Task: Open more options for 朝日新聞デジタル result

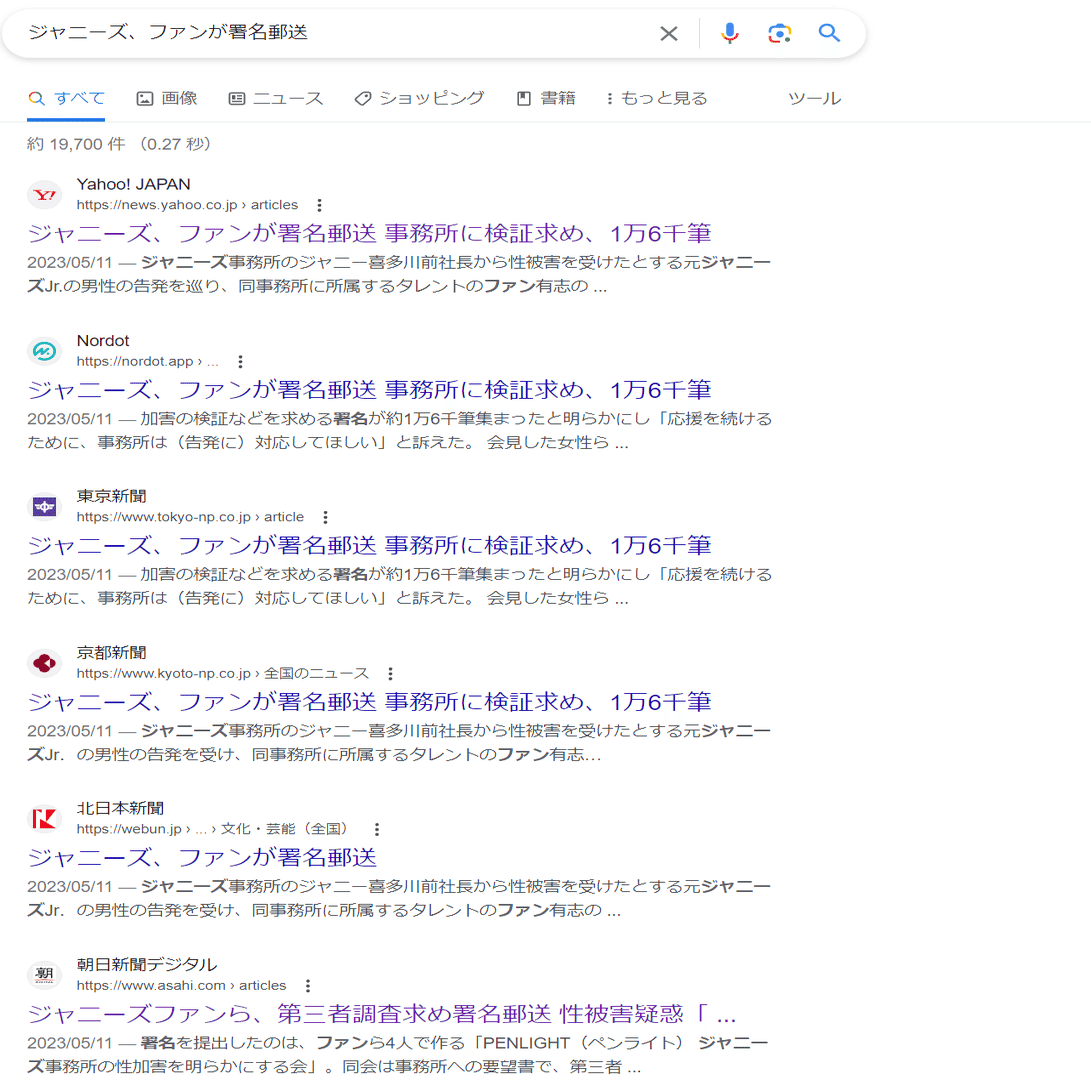Action: click(x=307, y=985)
